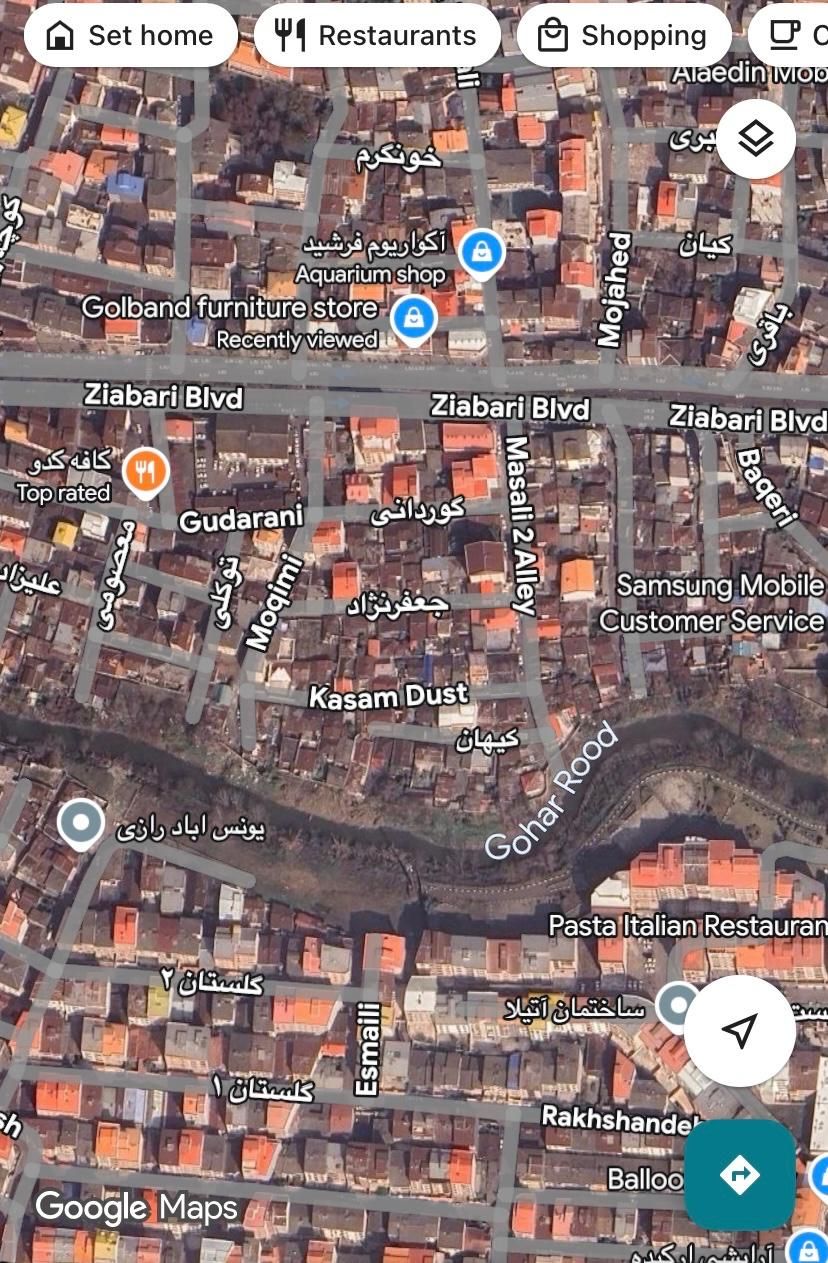Tap the Set home chip
This screenshot has height=1263, width=828.
131,36
